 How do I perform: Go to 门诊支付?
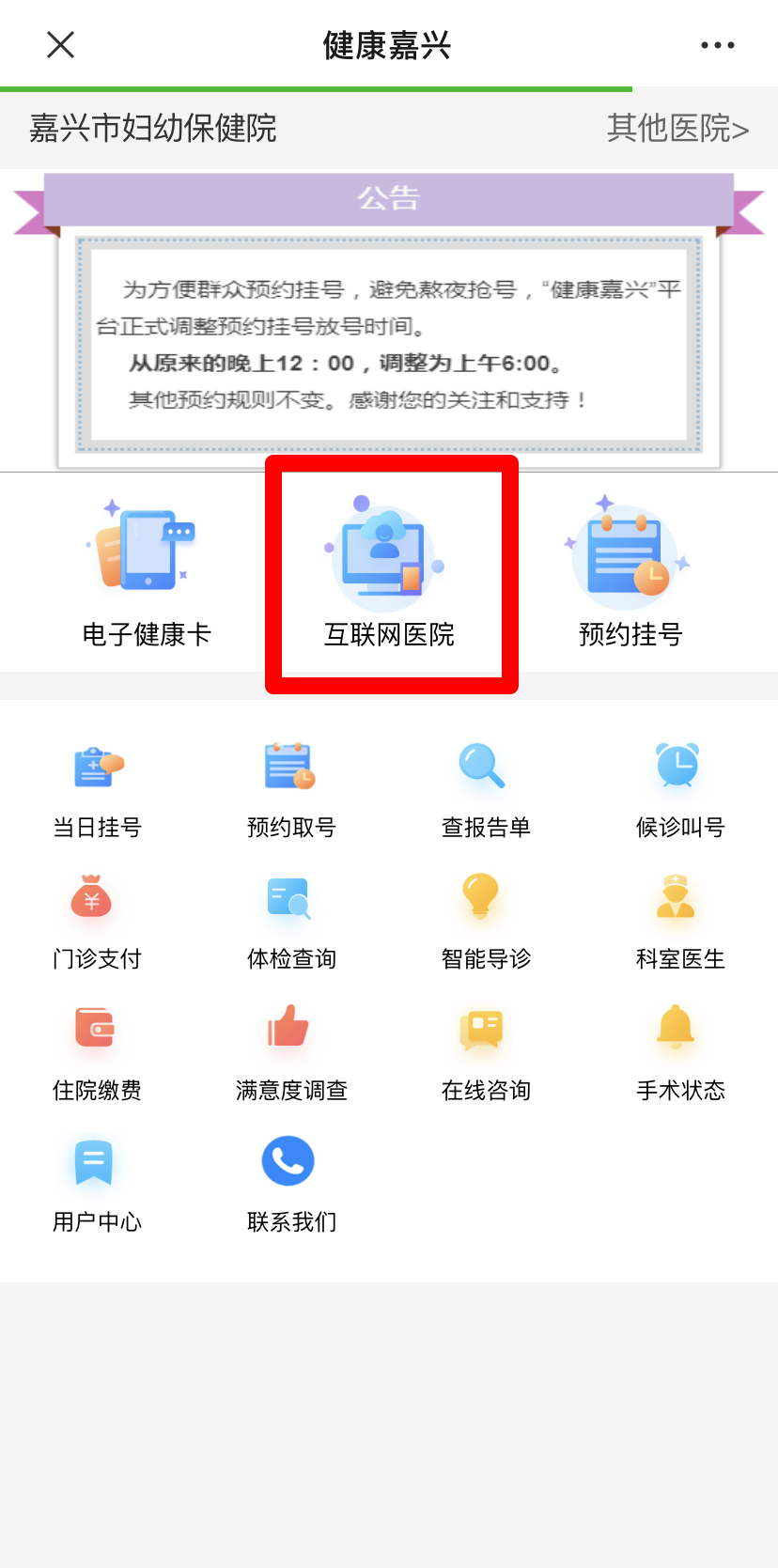pos(97,923)
